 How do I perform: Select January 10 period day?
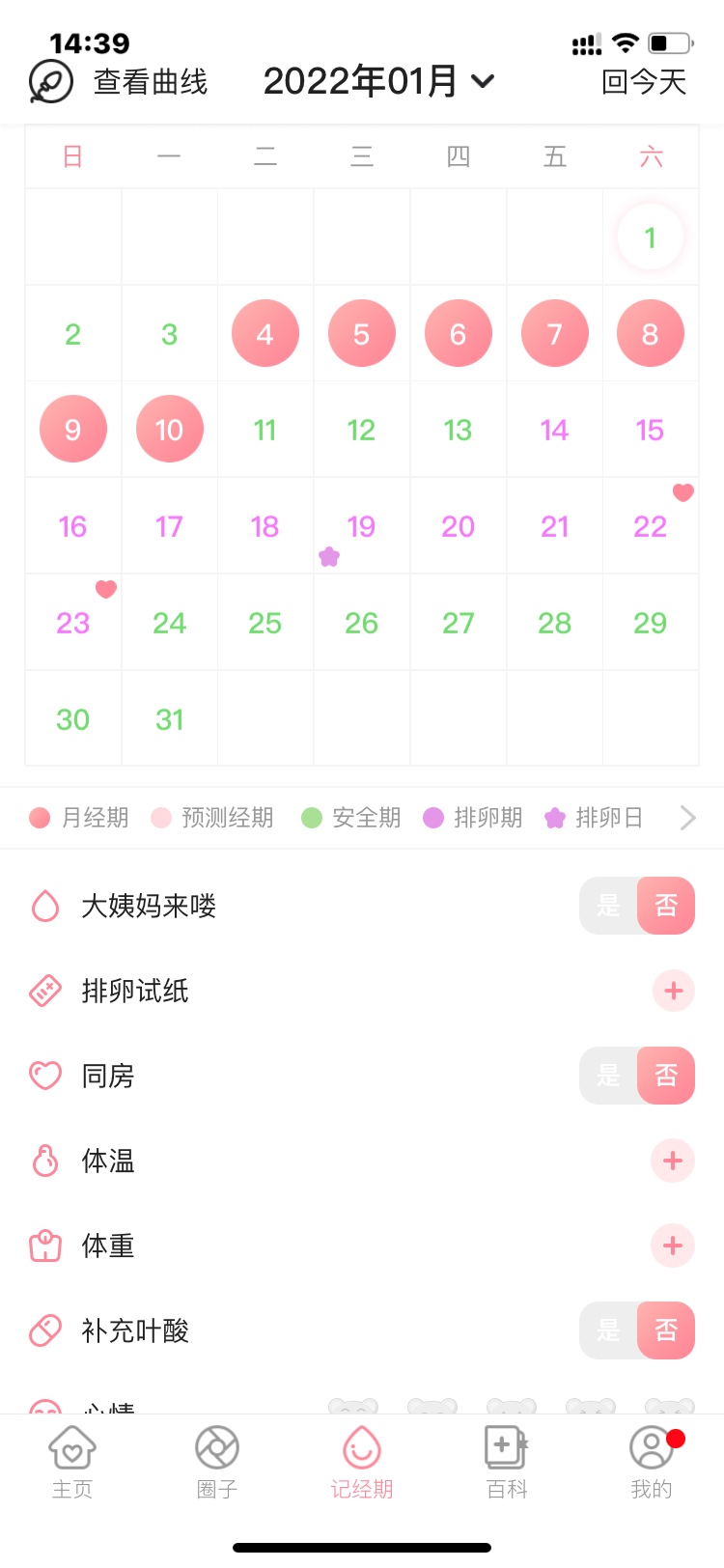point(169,430)
